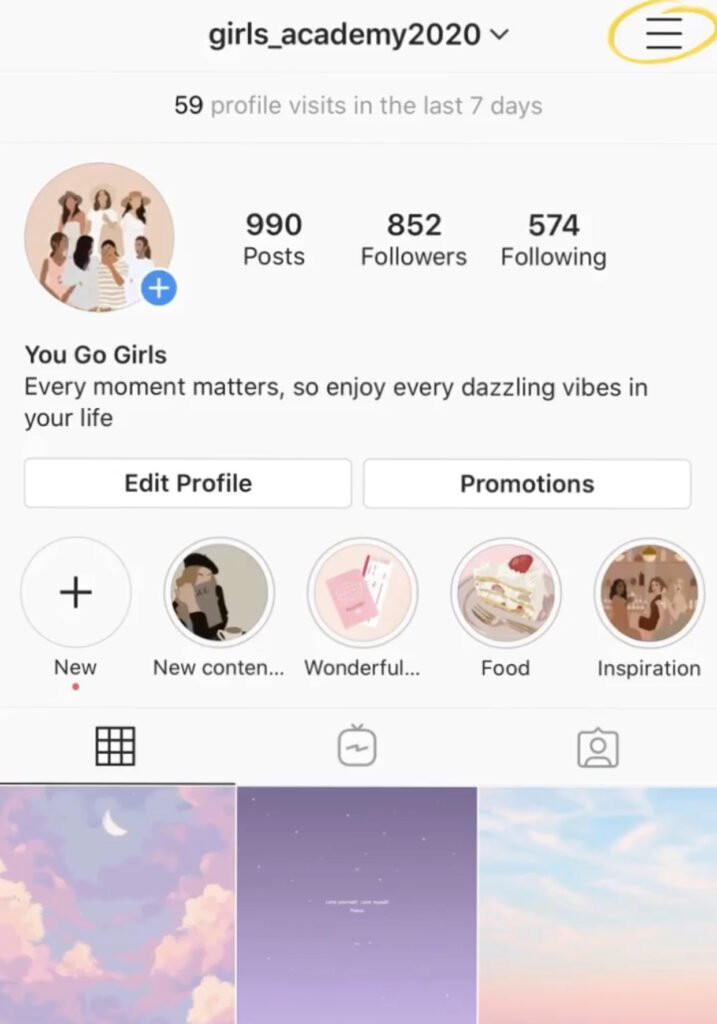Open the New content highlight
Screen dimensions: 717x1024
pyautogui.click(x=218, y=593)
